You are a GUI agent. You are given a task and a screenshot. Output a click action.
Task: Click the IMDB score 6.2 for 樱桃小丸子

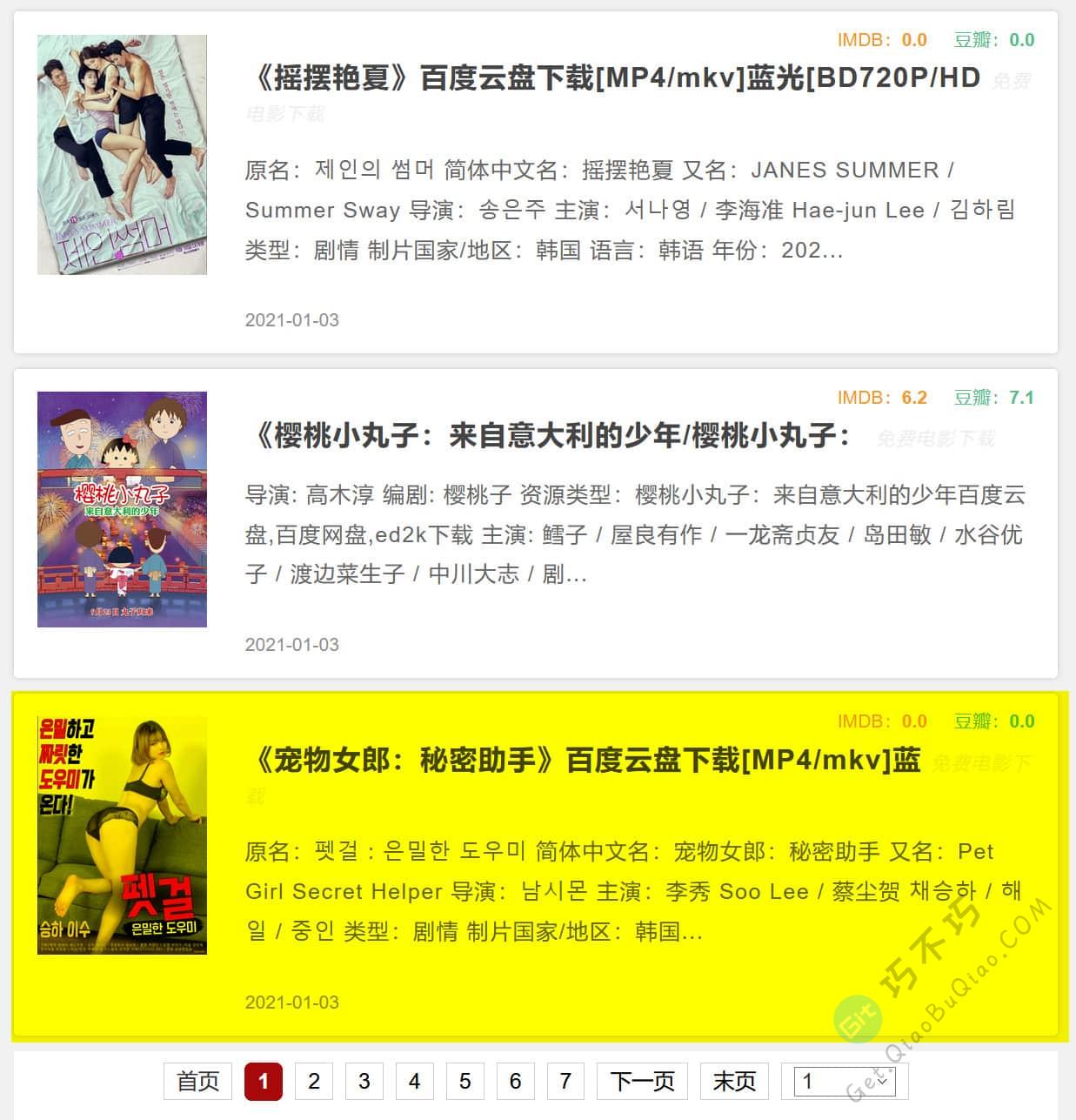[x=912, y=398]
